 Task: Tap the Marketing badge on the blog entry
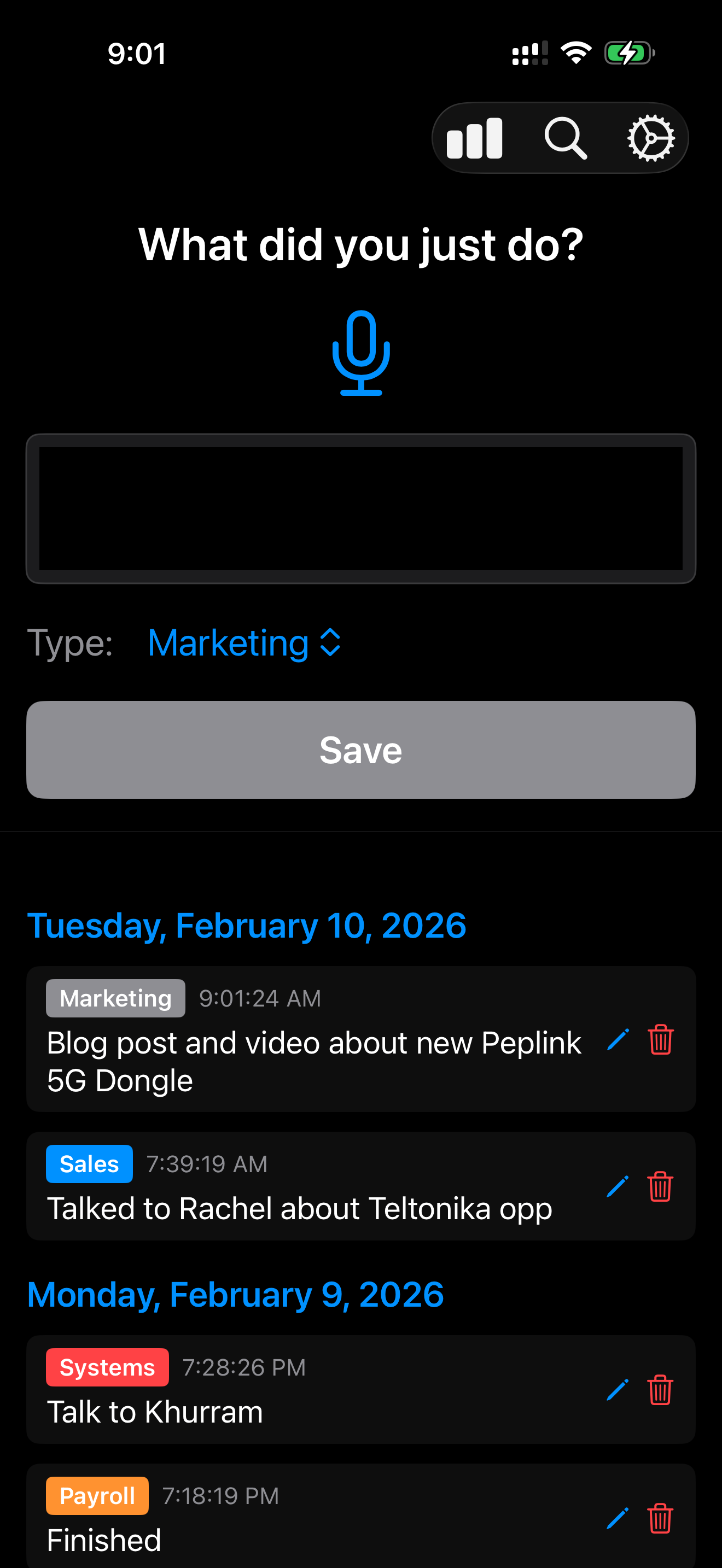(115, 998)
